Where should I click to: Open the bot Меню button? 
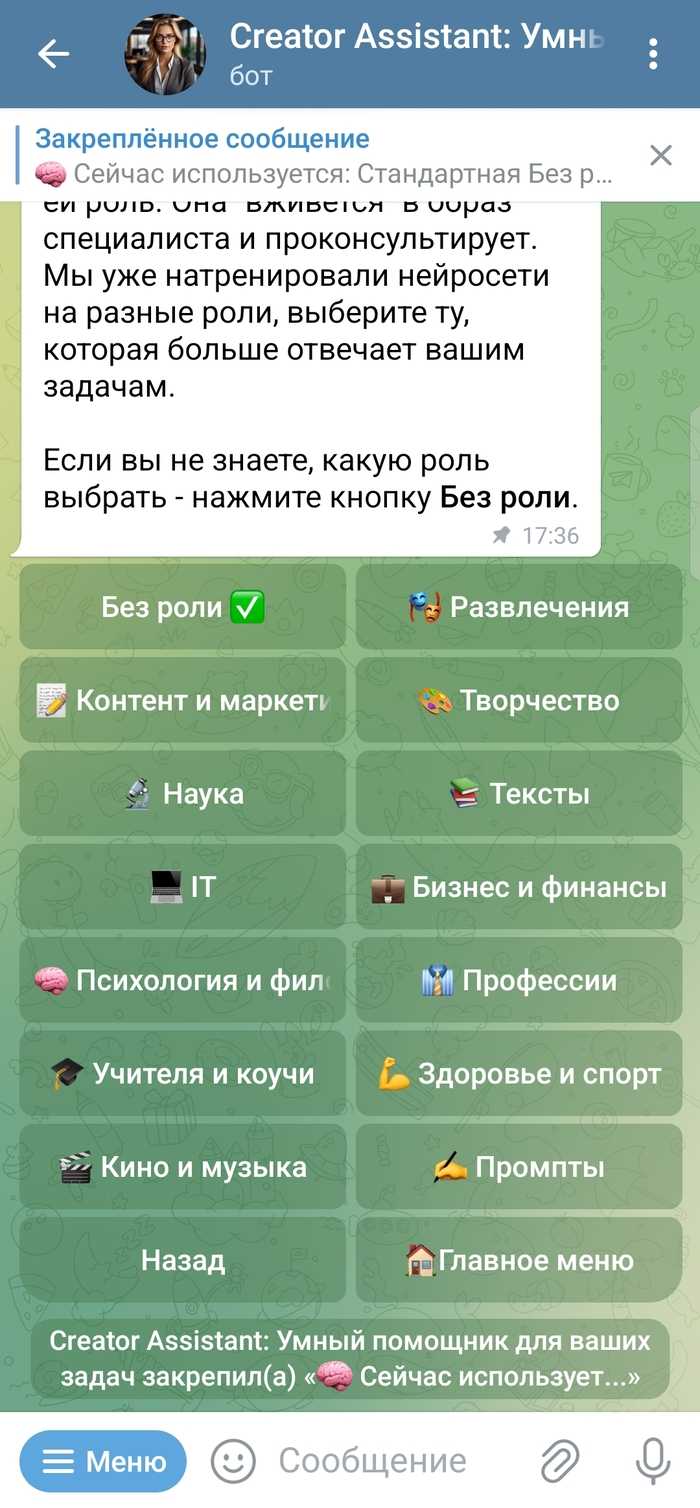[103, 1461]
